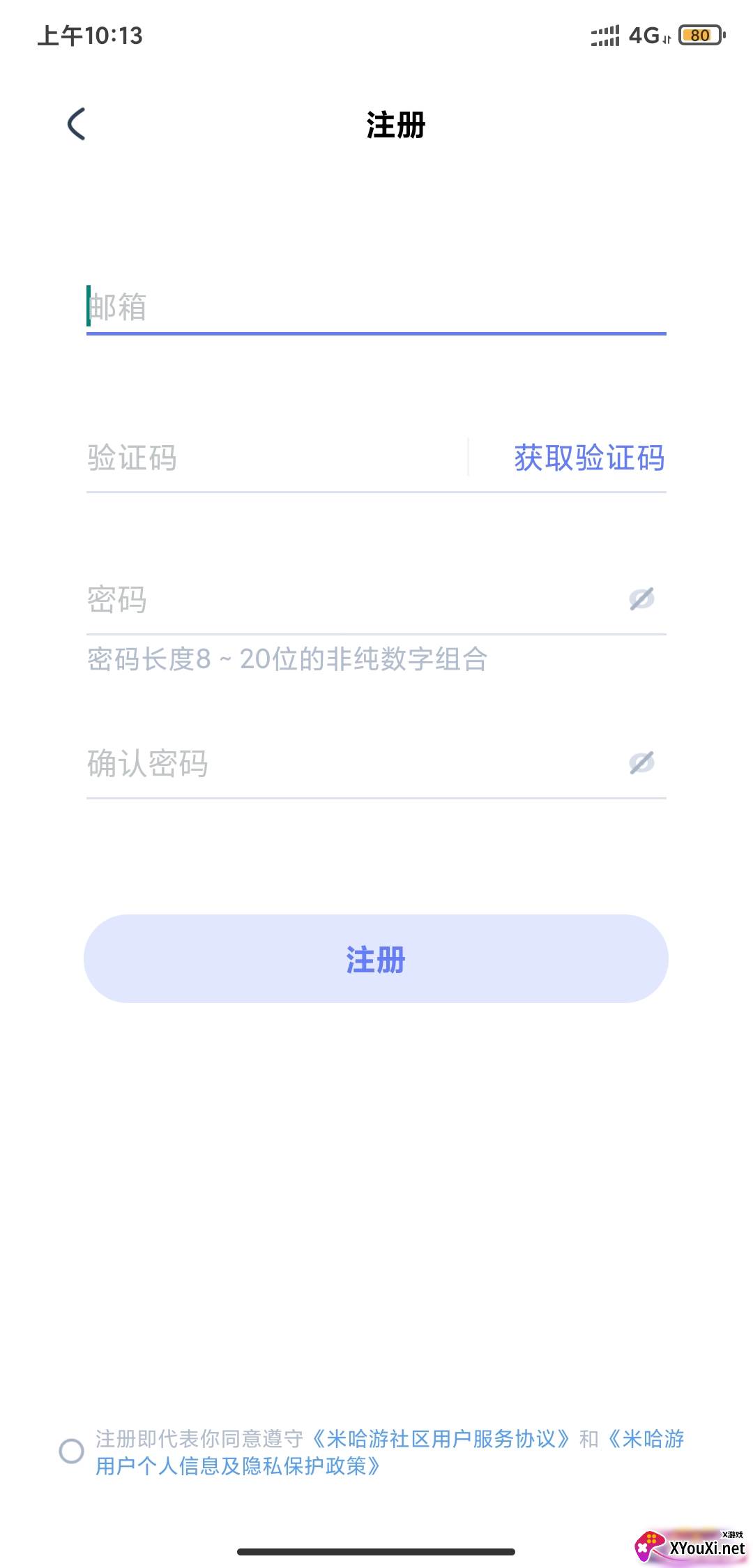Screen dimensions: 753x1568
Task: Tap the 注册 page title
Action: (x=395, y=126)
